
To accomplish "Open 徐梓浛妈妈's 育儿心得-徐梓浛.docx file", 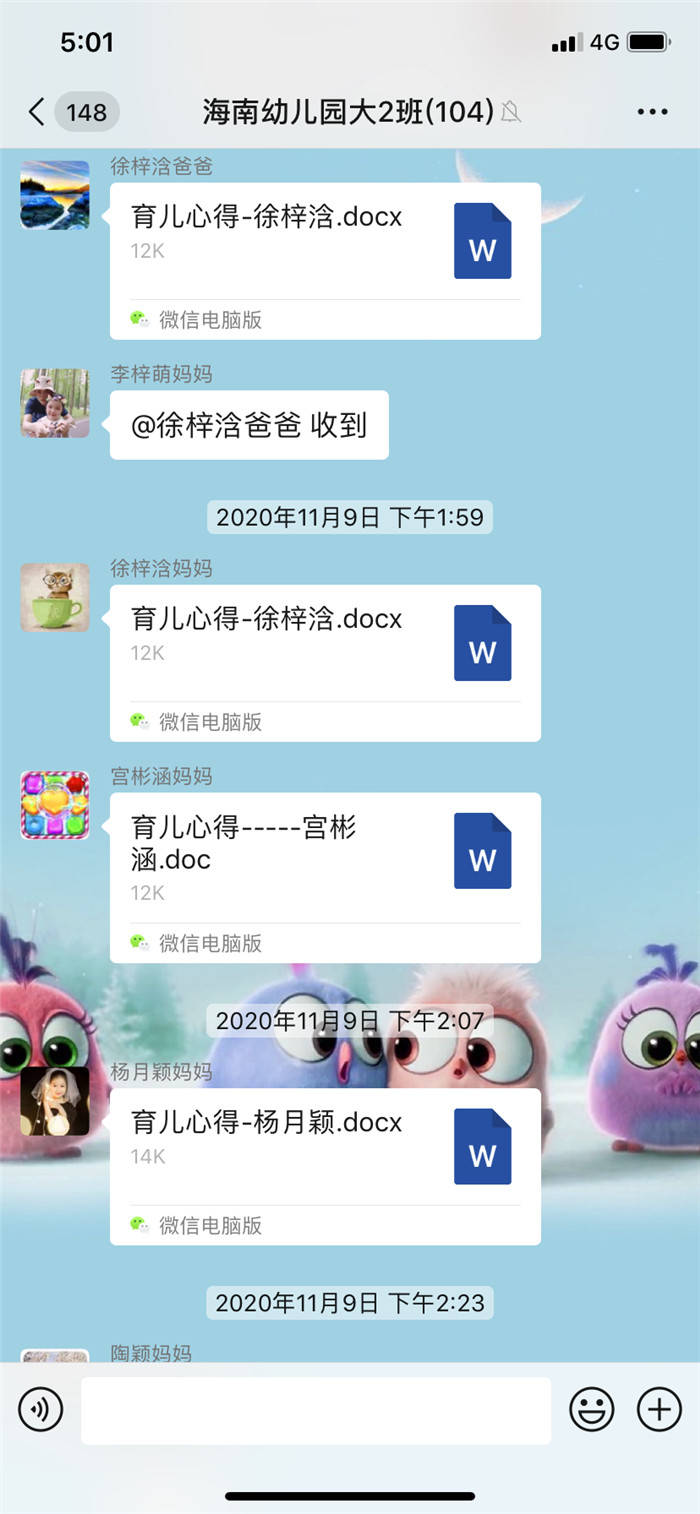I will (325, 663).
